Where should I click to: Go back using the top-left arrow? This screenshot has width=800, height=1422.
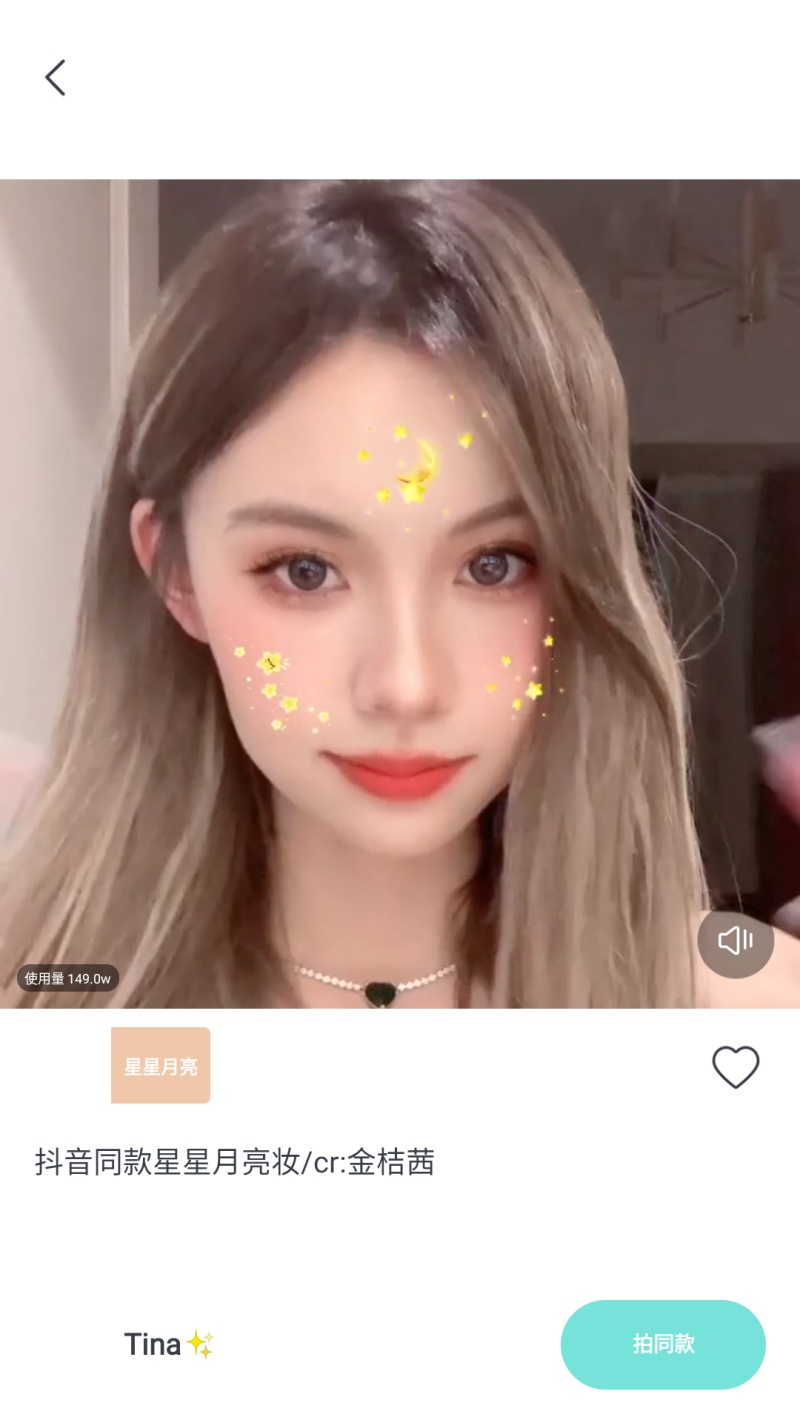point(55,77)
